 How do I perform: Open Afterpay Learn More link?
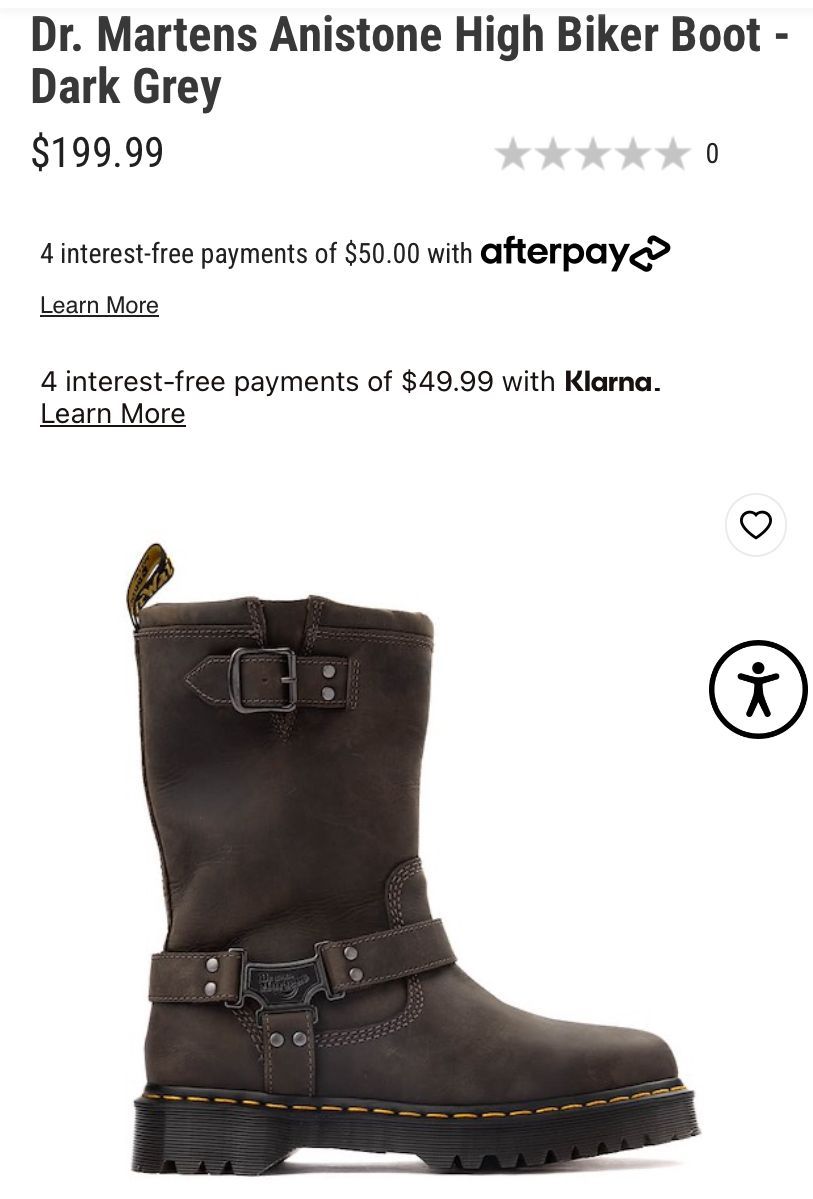pyautogui.click(x=99, y=305)
